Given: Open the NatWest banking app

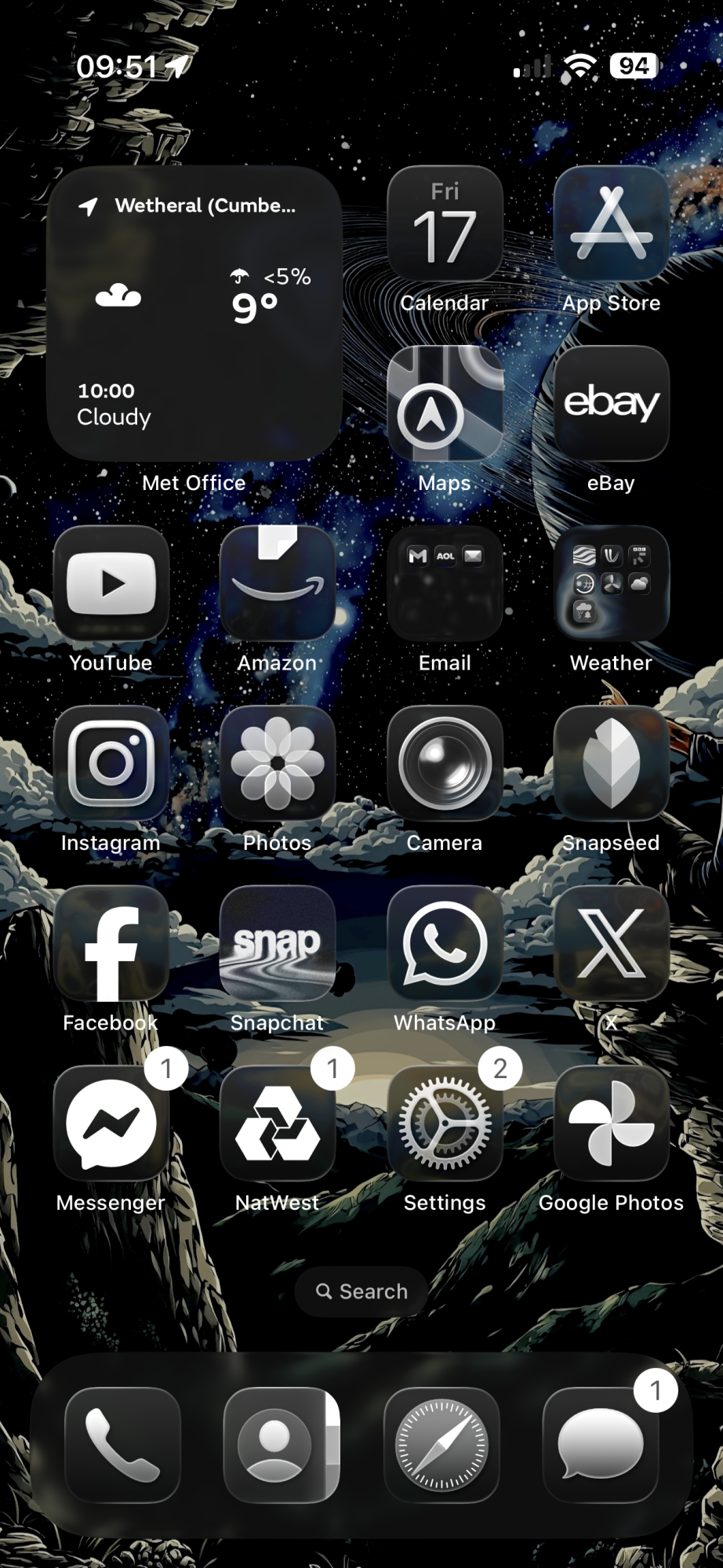Looking at the screenshot, I should coord(278,1123).
